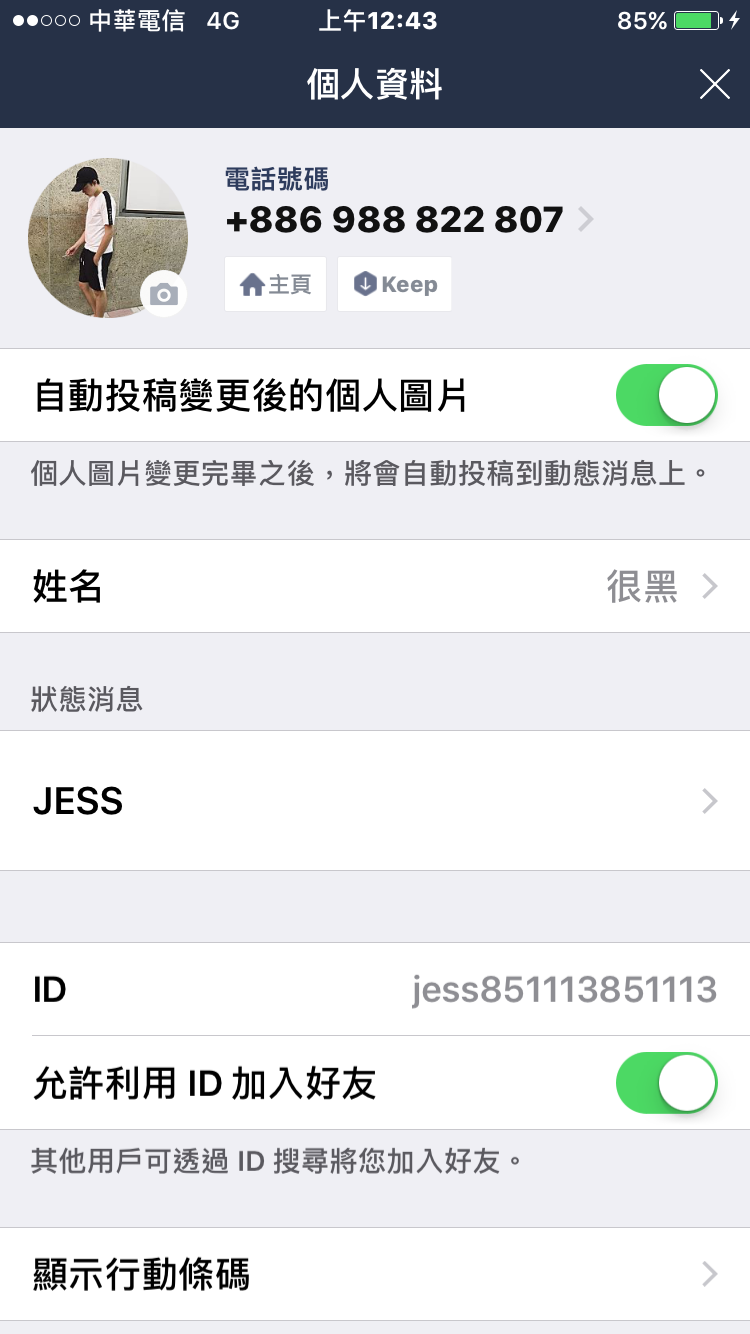This screenshot has width=750, height=1334.
Task: Edit the 姓名 name row
Action: tap(375, 587)
